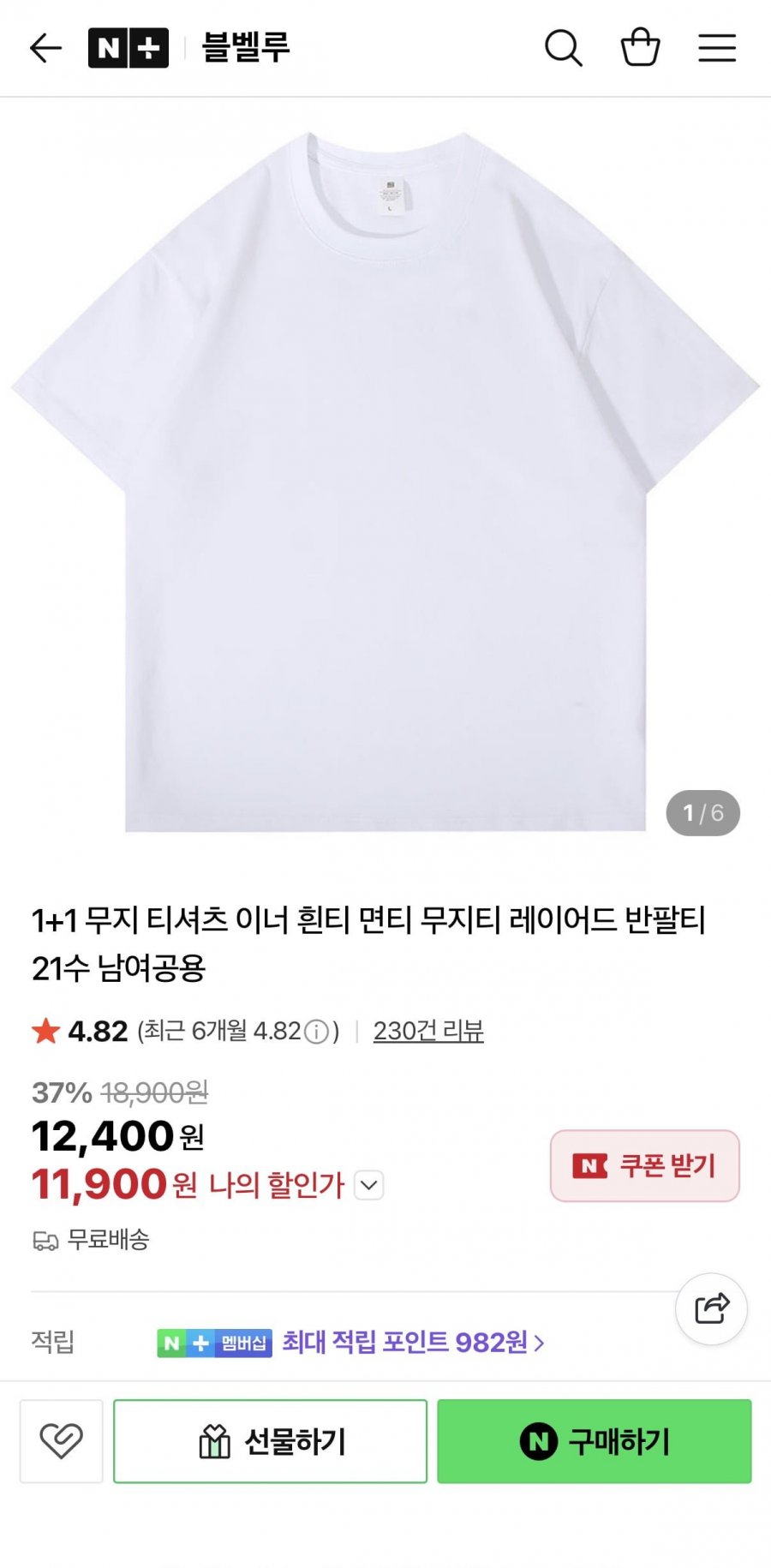The image size is (771, 1568).
Task: Show rating info for recent 6 months
Action: pos(317,1032)
